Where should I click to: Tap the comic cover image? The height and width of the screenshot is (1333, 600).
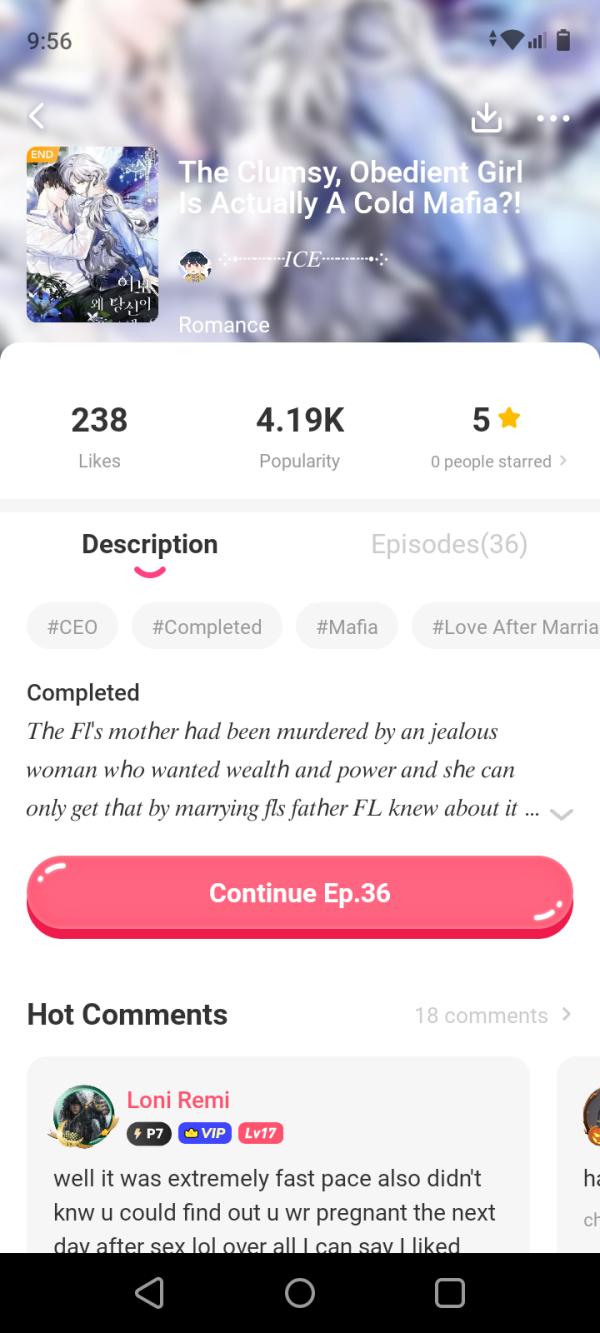(x=92, y=235)
